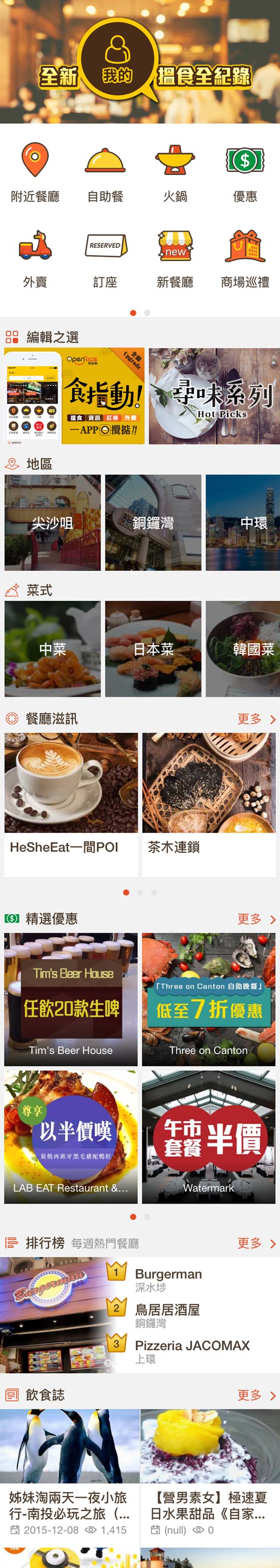
Task: View the Tim's Beer House offer
Action: 71,999
